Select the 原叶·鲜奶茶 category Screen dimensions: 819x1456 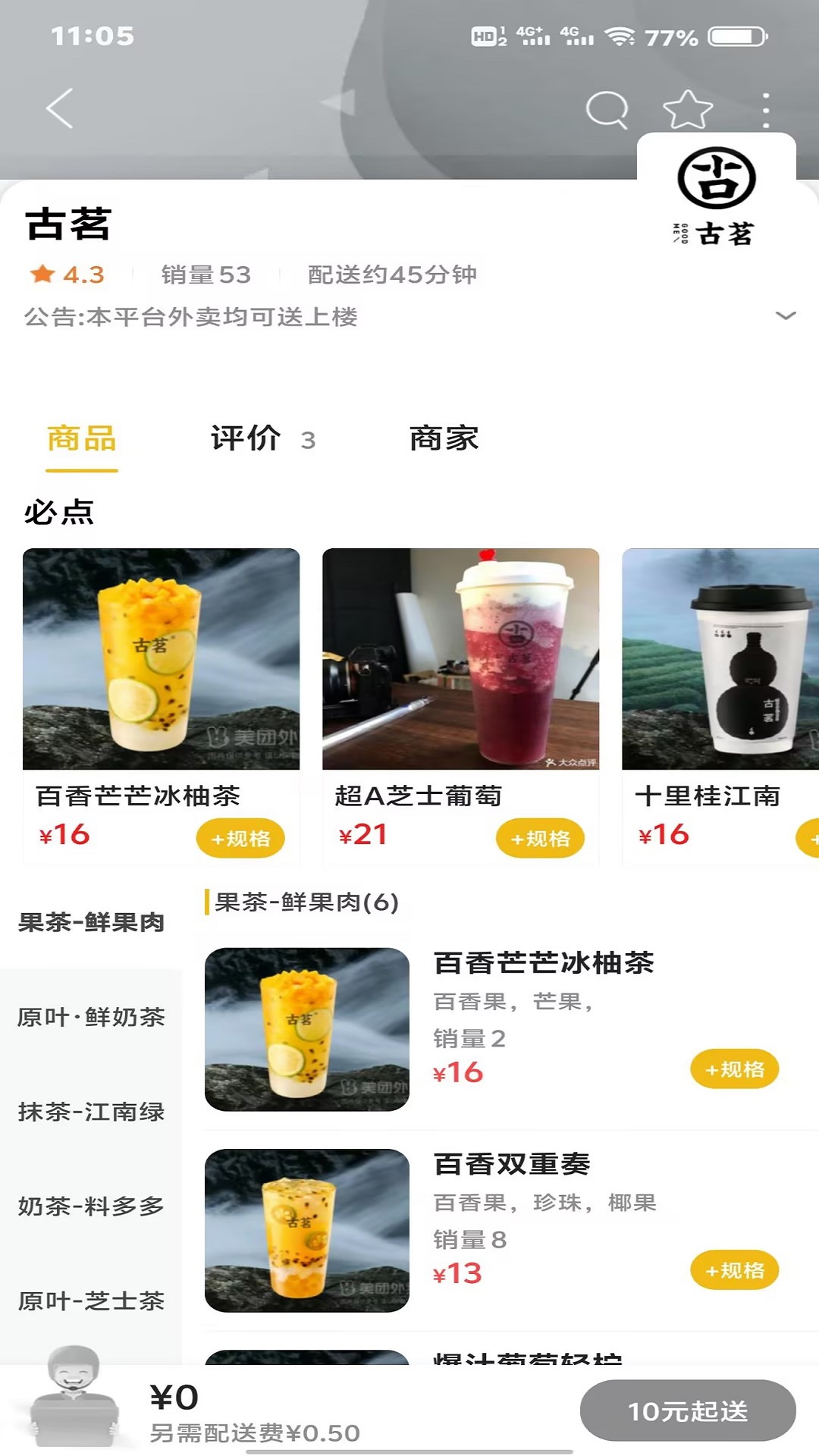tap(91, 1017)
